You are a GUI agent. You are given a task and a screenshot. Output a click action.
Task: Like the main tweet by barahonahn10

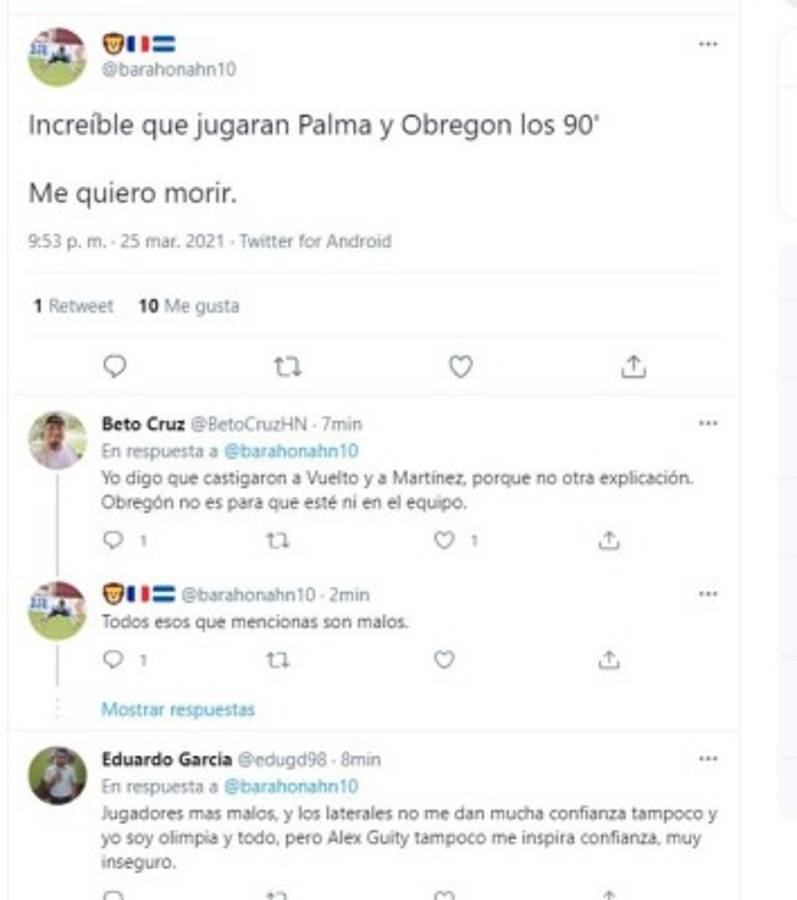[460, 367]
